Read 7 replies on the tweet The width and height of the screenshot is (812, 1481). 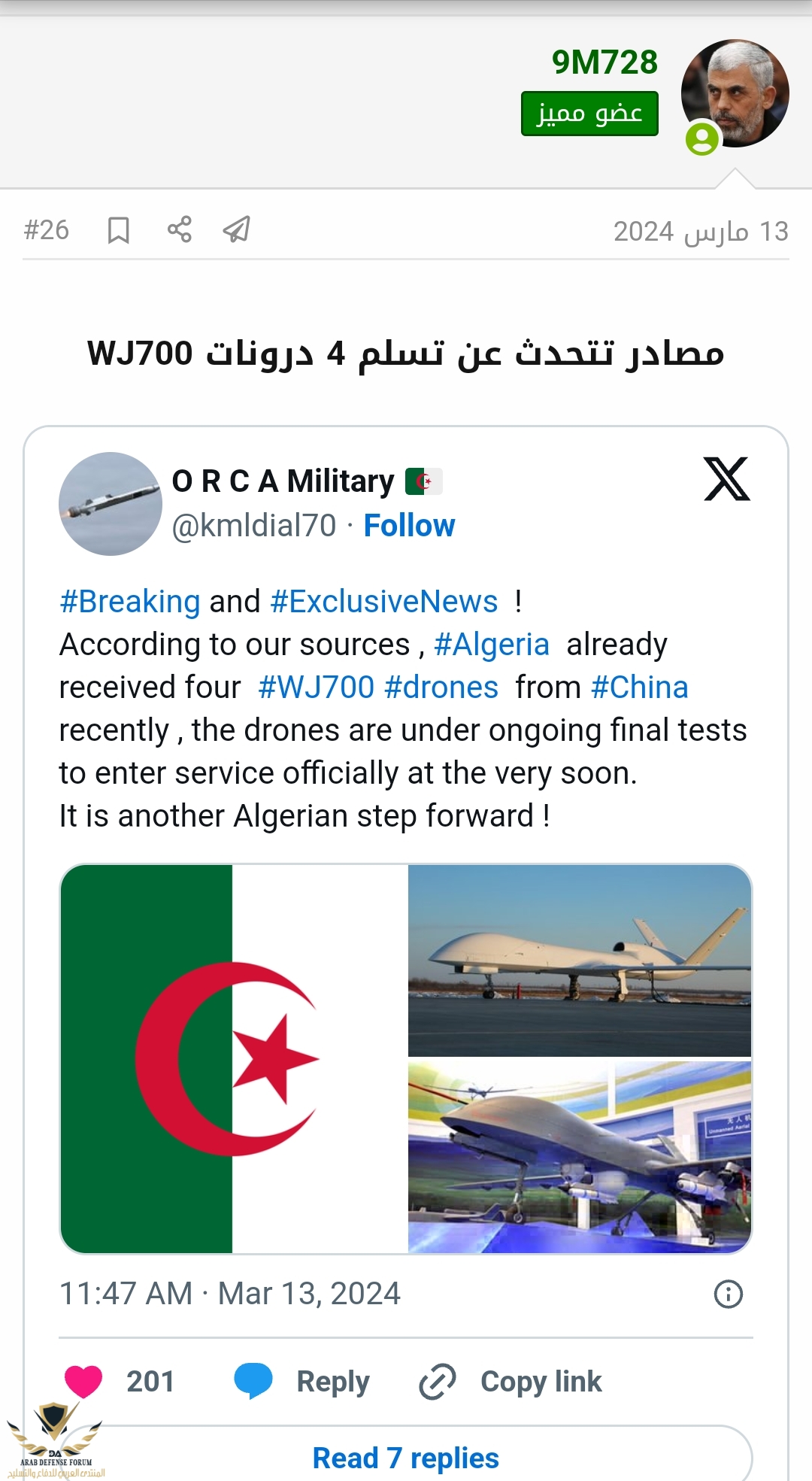(406, 1458)
